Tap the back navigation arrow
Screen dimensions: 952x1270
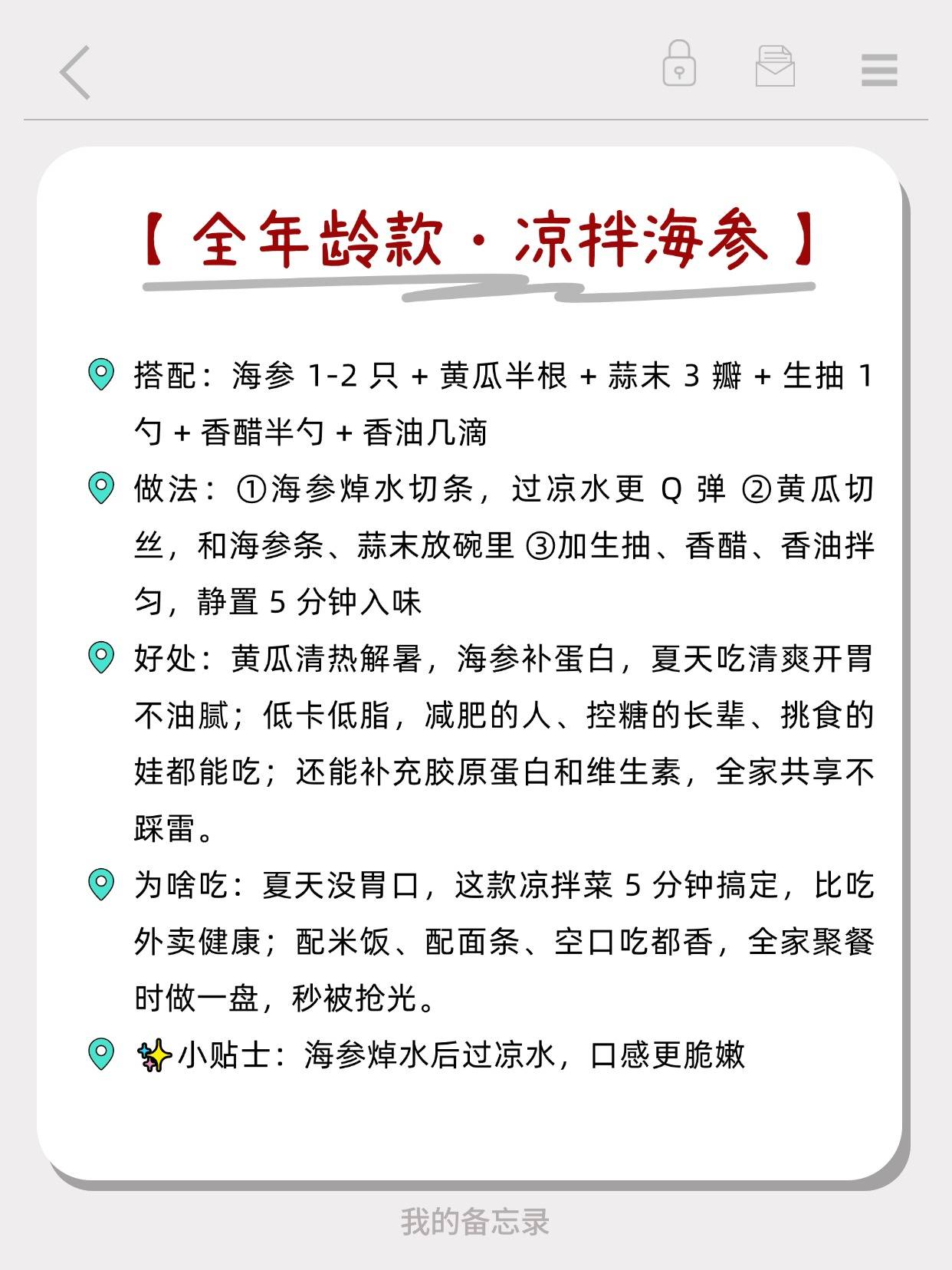click(73, 73)
